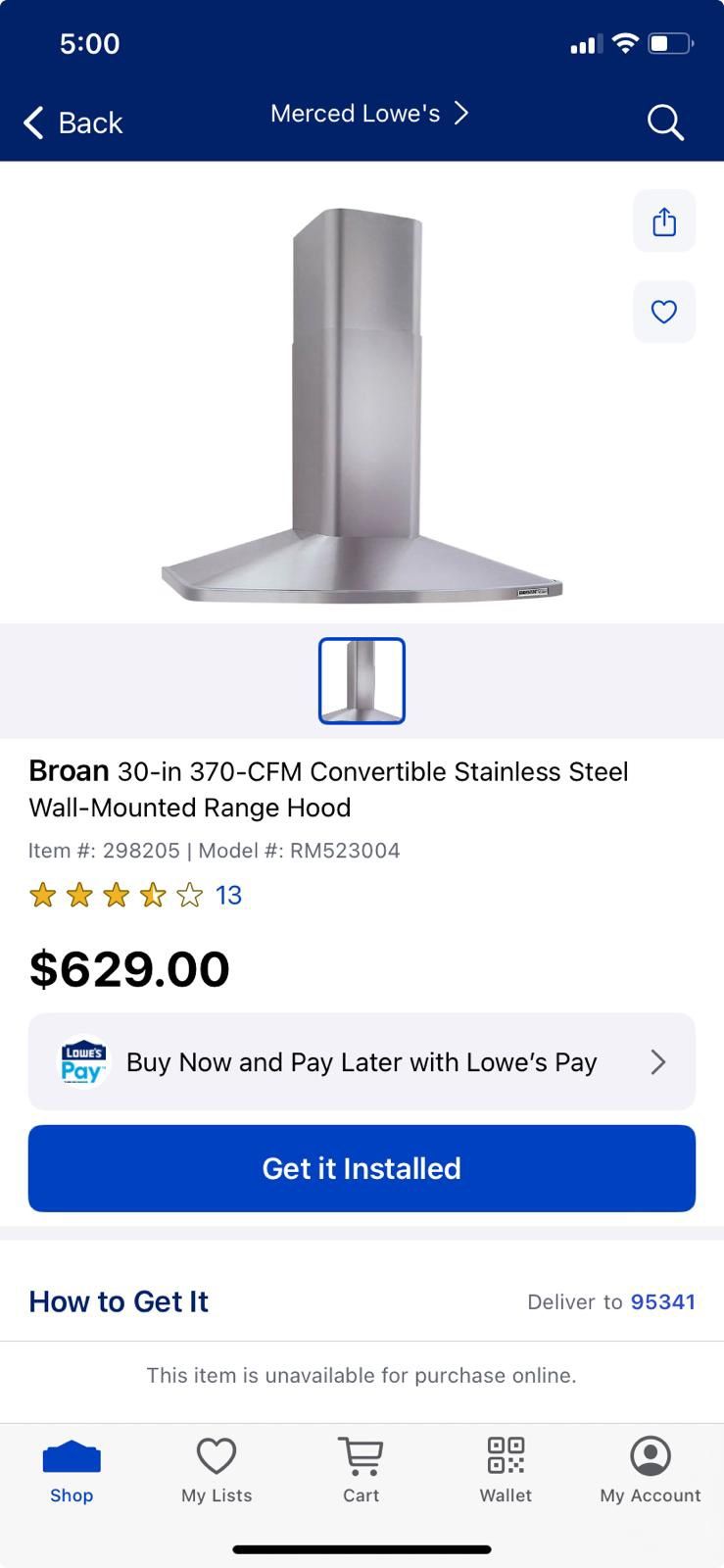Open Lowe's Pay details via the chevron
Screen dimensions: 724x1568
[x=658, y=1061]
